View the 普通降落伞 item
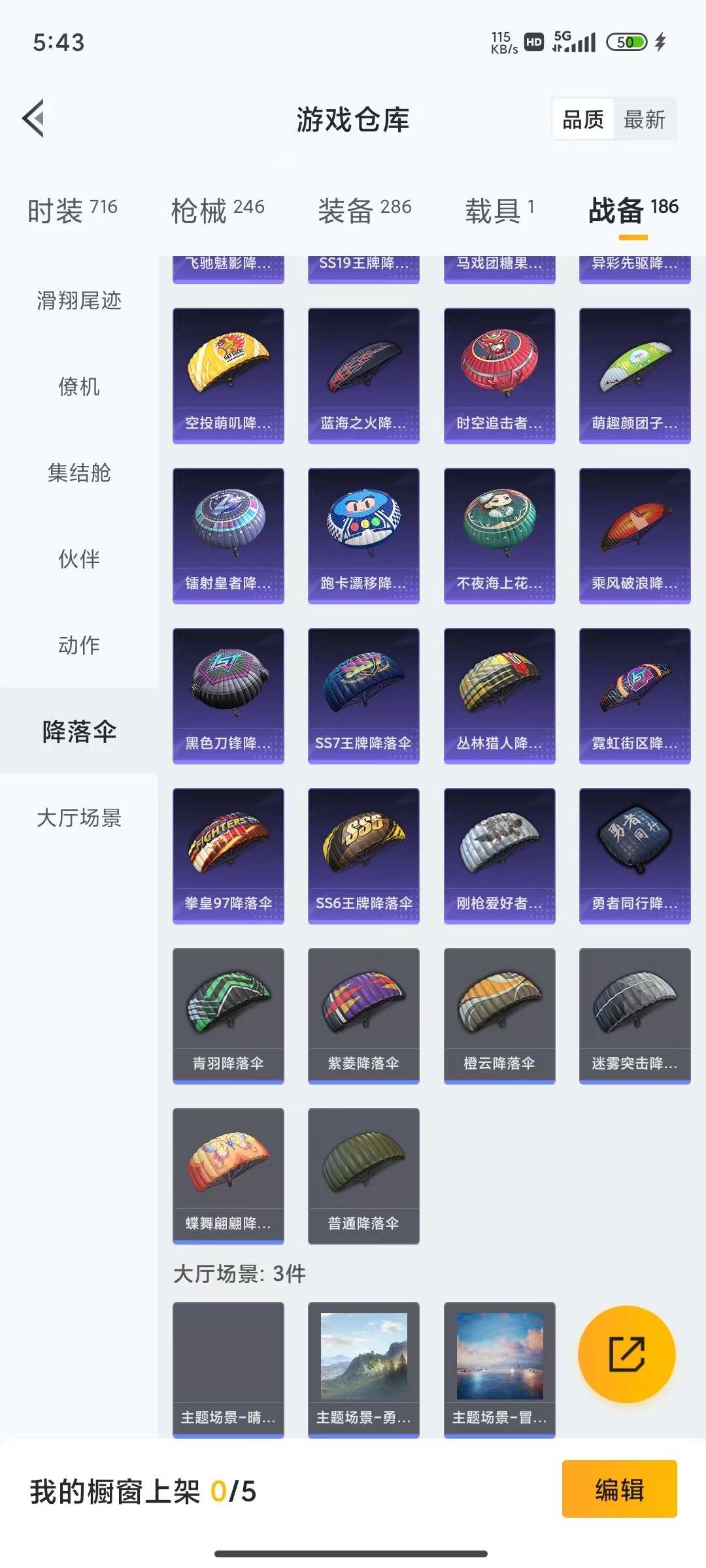The height and width of the screenshot is (1568, 706). pyautogui.click(x=363, y=1175)
